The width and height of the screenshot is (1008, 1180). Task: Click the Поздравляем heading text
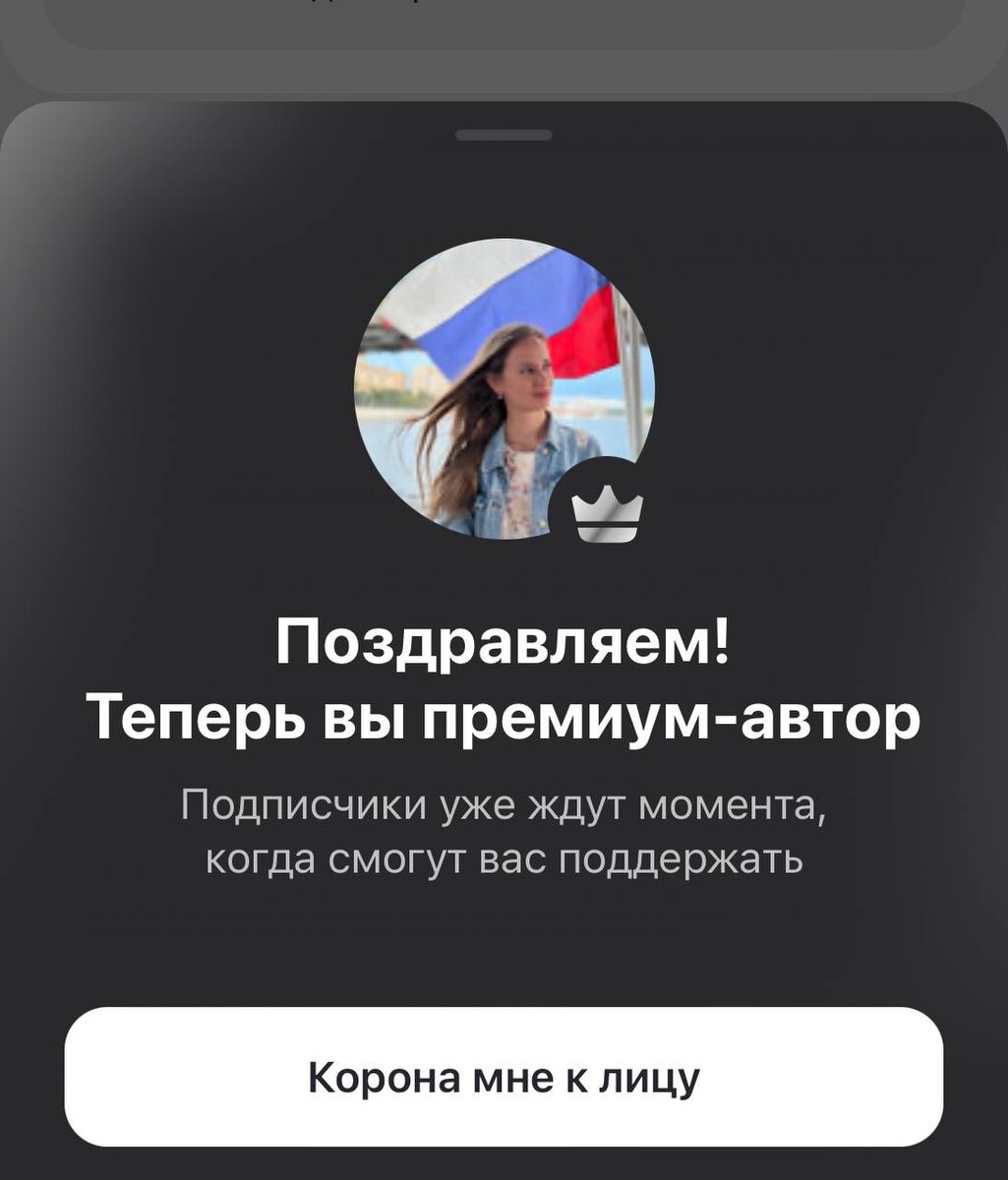click(x=504, y=678)
